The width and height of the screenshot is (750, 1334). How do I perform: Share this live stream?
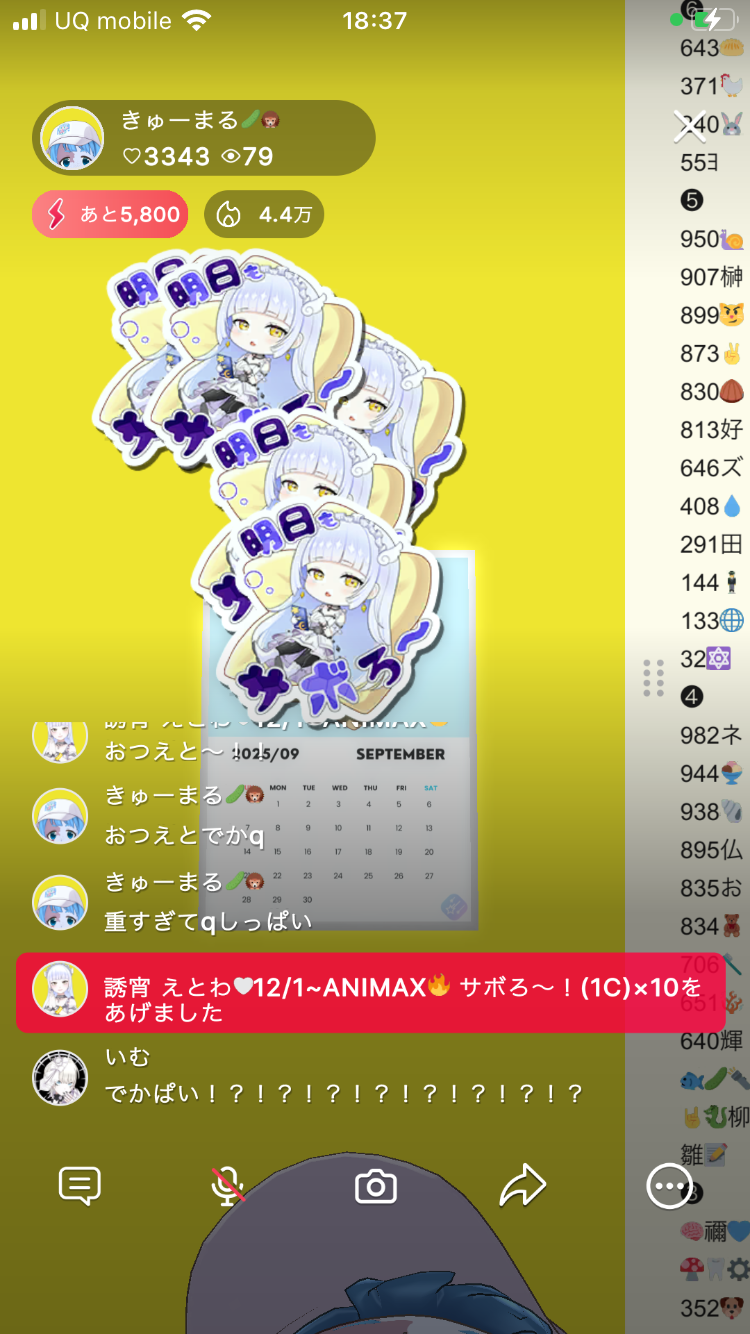click(x=522, y=1186)
